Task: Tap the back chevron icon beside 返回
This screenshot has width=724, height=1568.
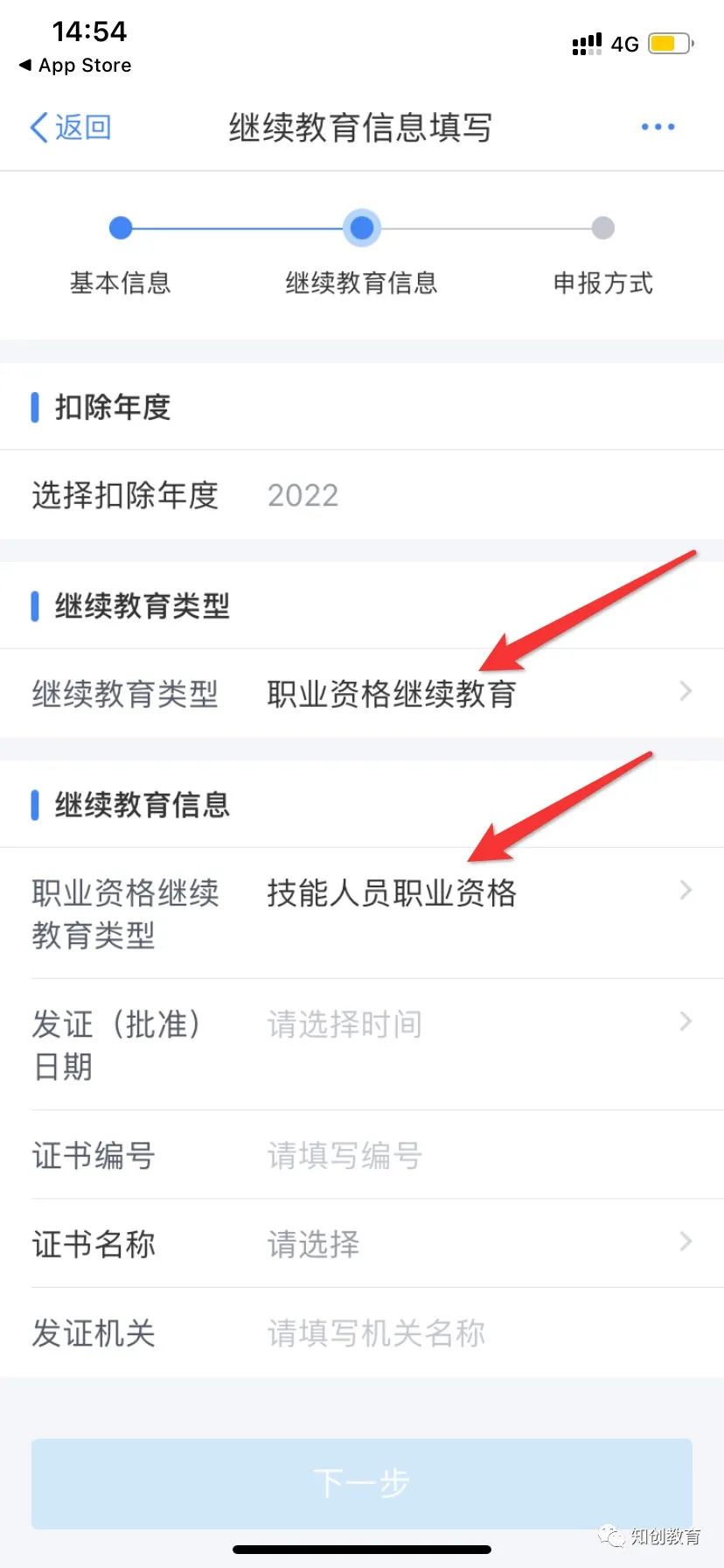Action: (37, 127)
